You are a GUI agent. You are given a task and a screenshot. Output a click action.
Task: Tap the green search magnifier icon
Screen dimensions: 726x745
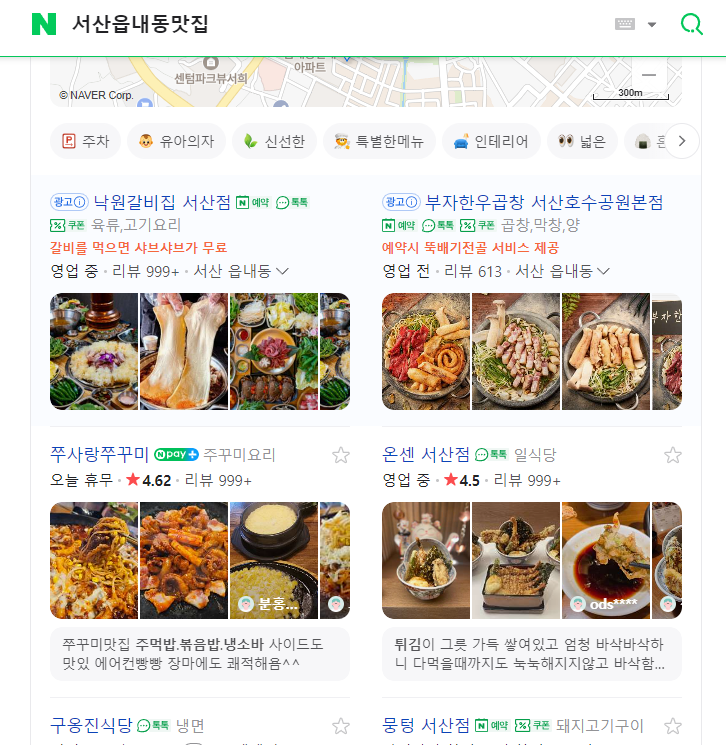(x=691, y=24)
